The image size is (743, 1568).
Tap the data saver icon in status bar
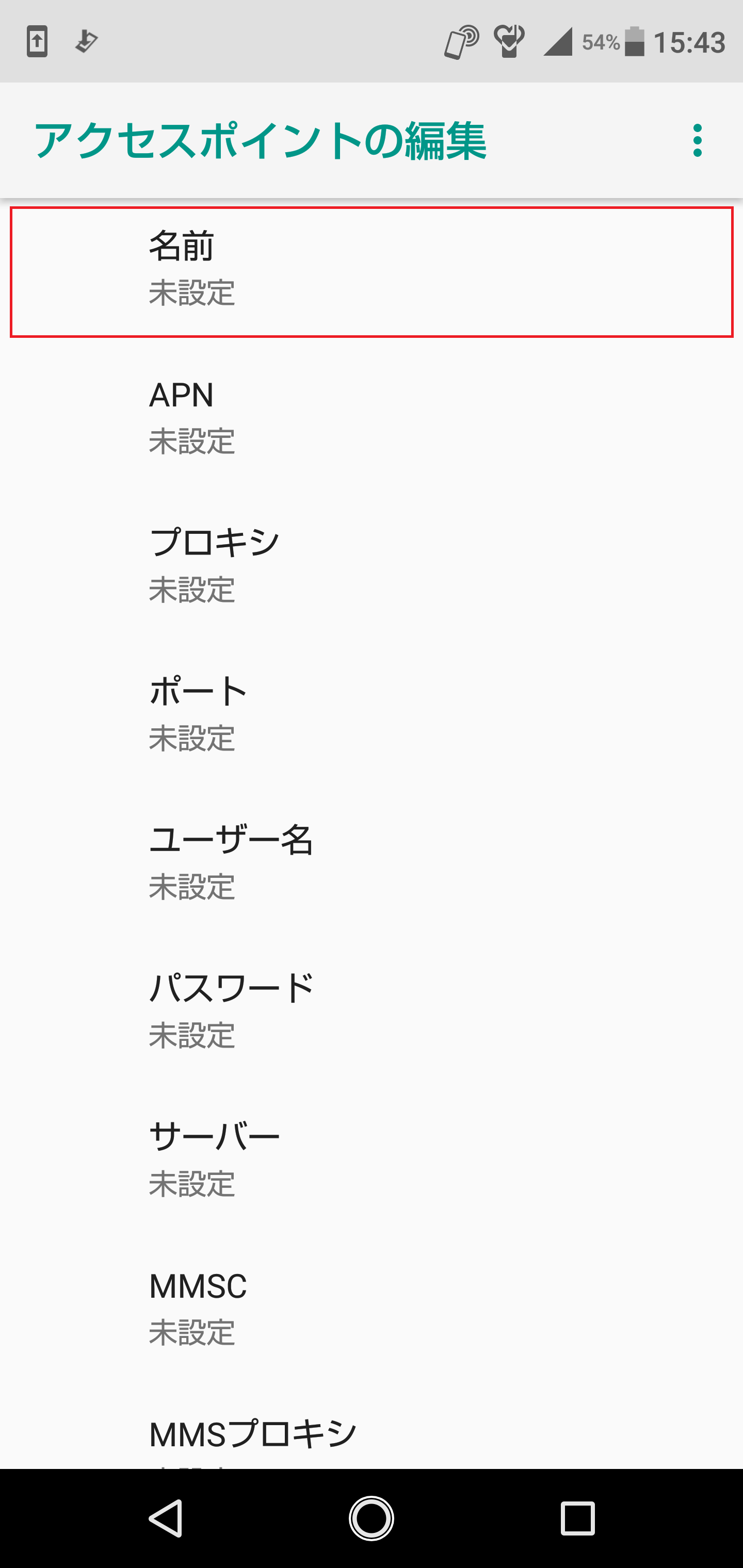click(x=510, y=41)
